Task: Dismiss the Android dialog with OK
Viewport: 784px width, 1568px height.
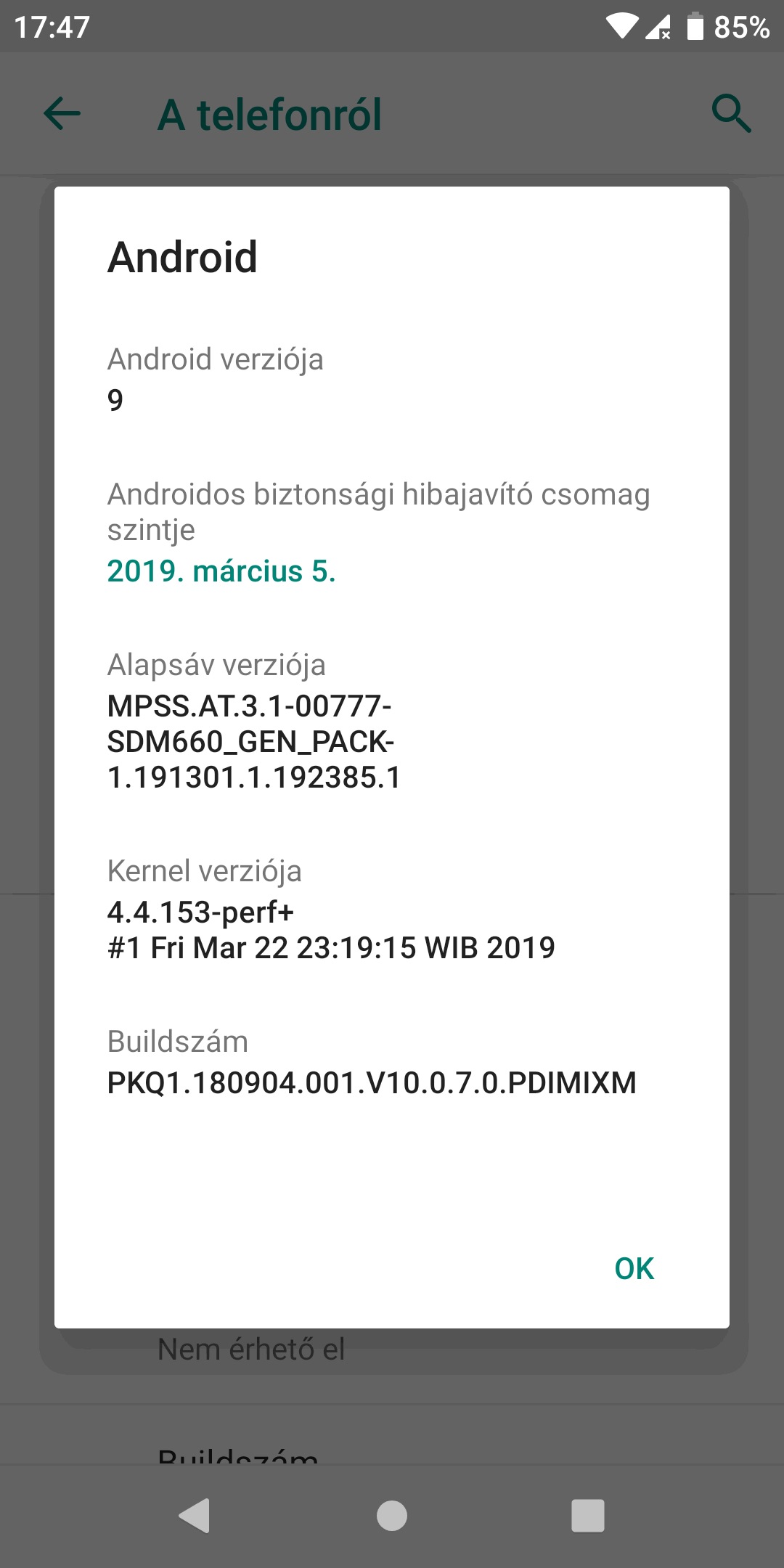Action: [634, 1268]
